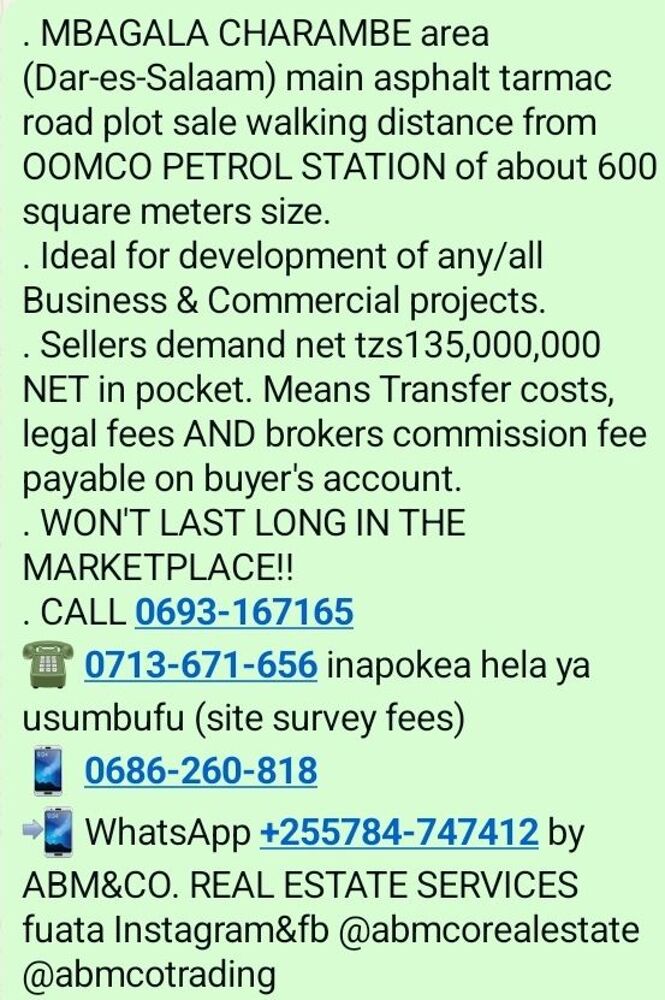Tap the phone number 0686-260-818
665x1000 pixels.
point(201,771)
